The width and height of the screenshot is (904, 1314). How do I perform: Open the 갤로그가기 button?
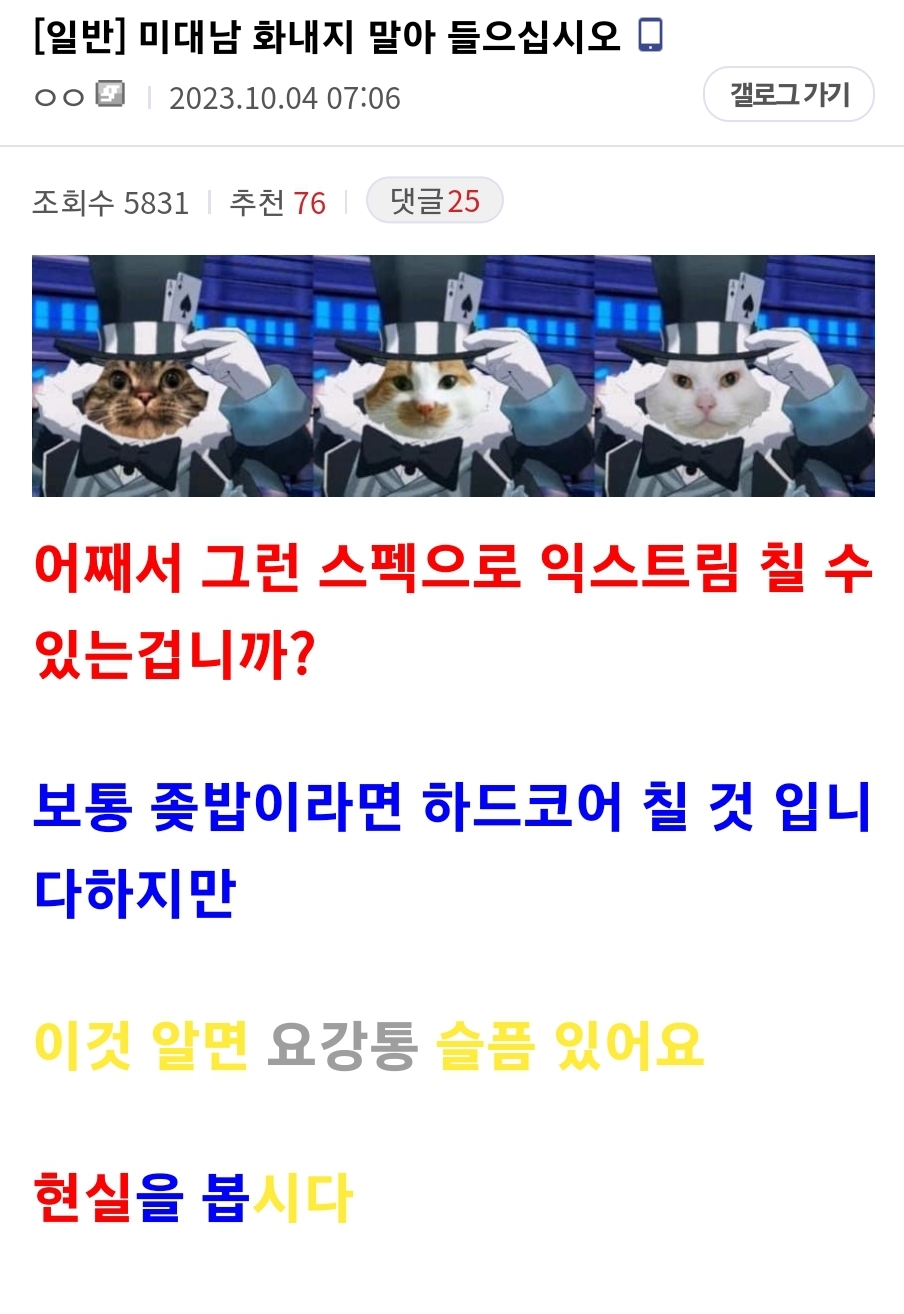tap(788, 95)
